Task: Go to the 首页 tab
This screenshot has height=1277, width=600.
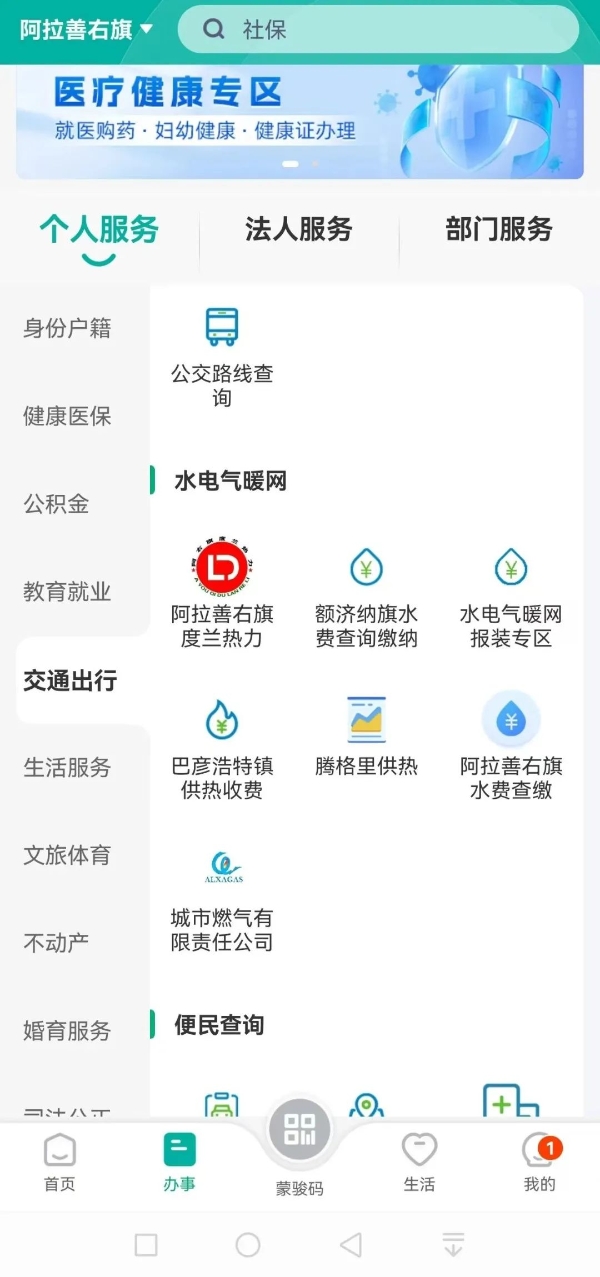Action: click(x=60, y=1162)
